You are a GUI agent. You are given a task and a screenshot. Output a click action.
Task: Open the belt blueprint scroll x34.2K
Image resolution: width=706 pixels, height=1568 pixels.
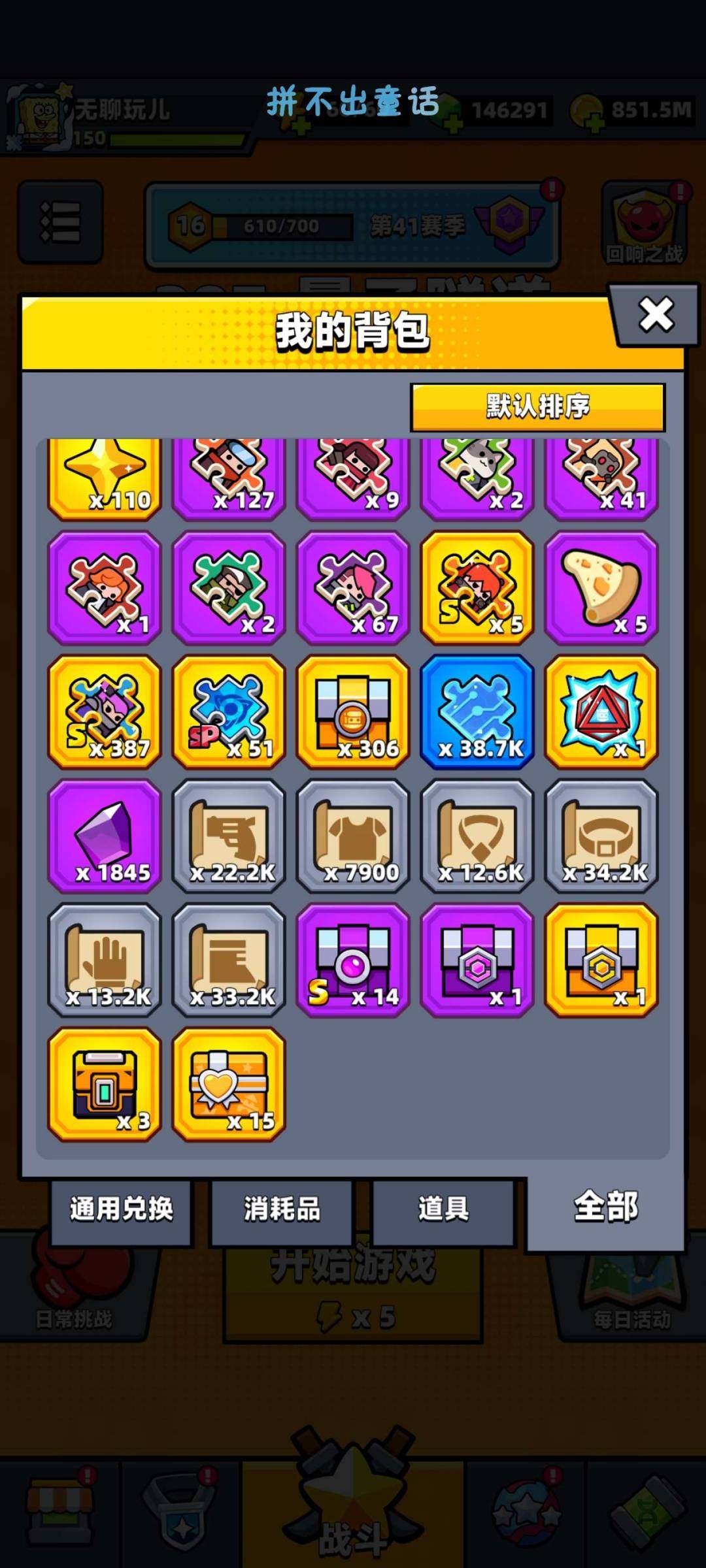(601, 836)
